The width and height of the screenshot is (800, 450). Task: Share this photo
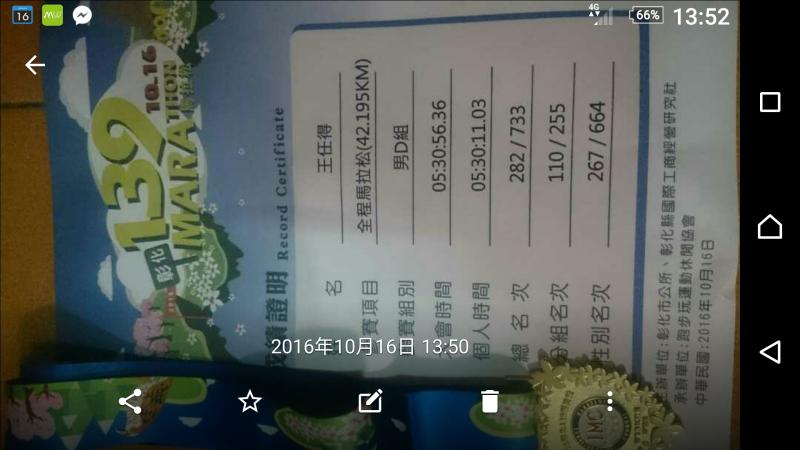tap(130, 401)
